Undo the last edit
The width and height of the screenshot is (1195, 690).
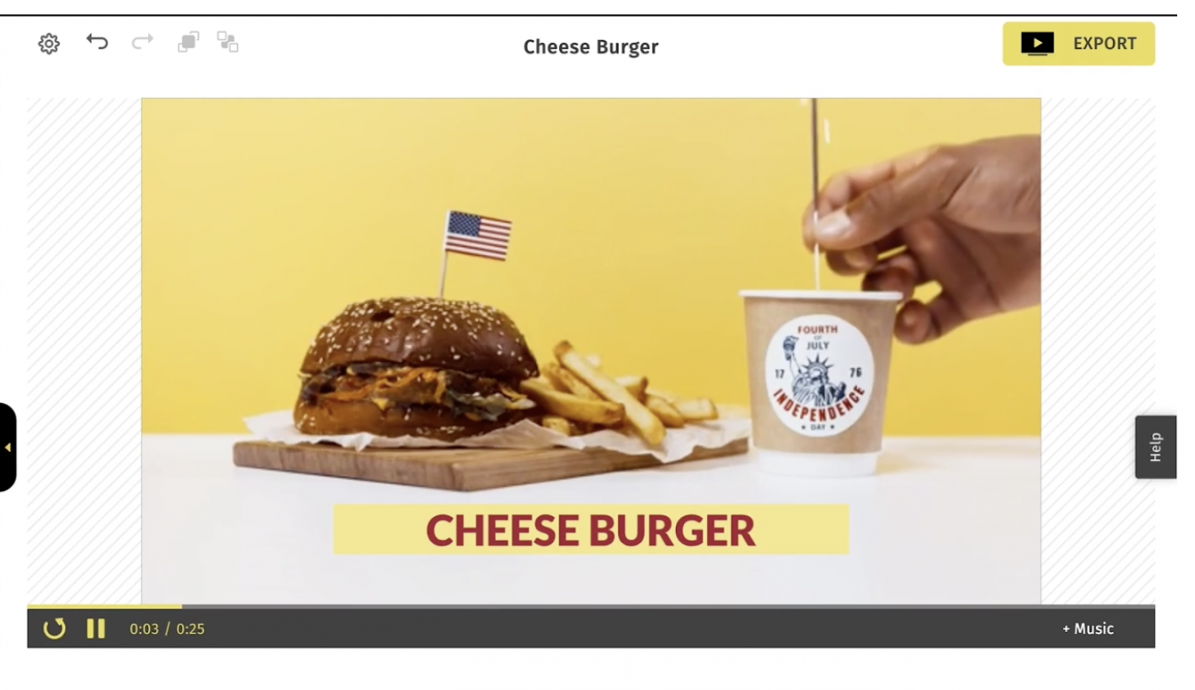click(x=97, y=42)
